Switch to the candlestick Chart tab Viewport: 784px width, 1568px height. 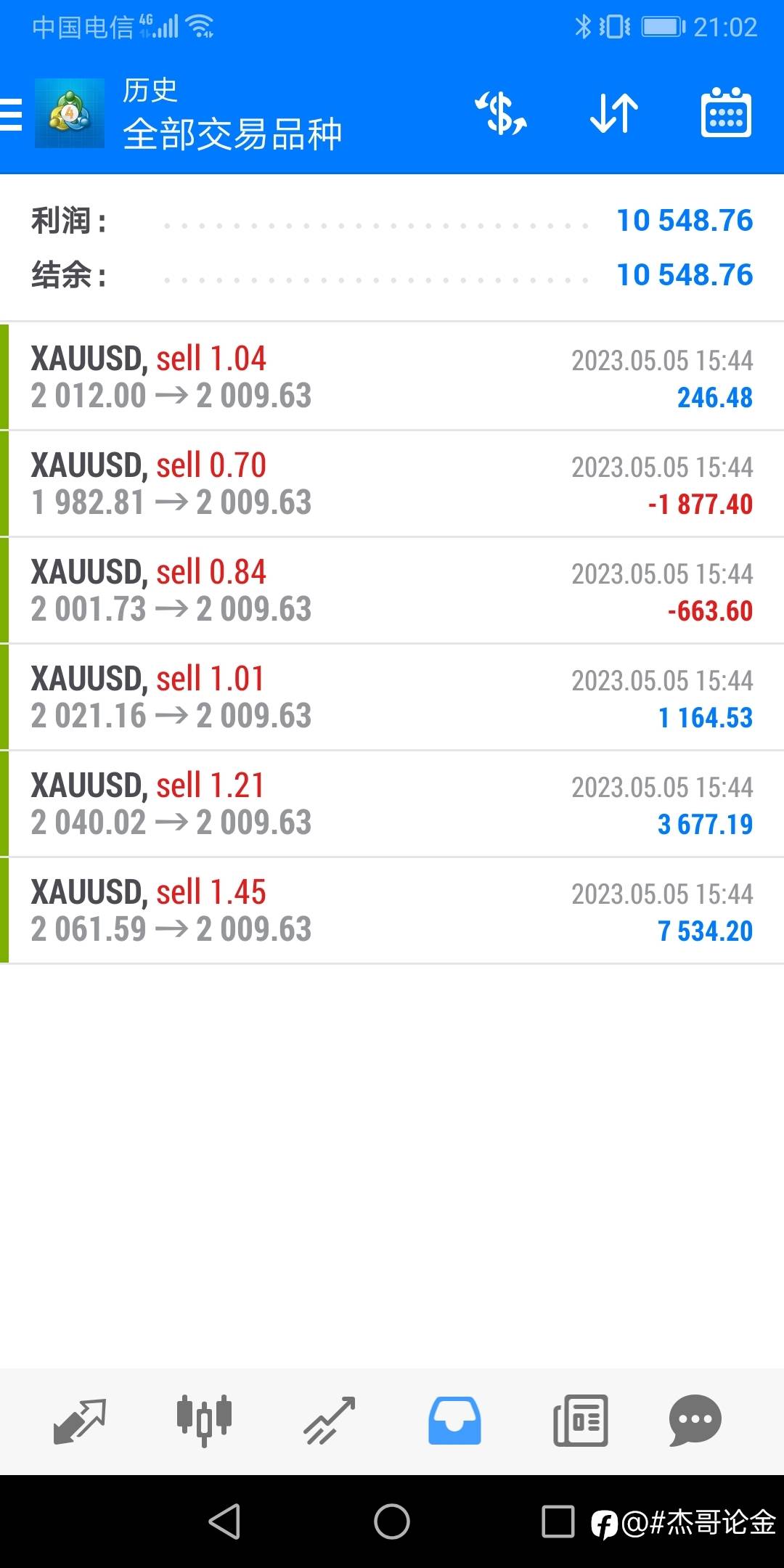pyautogui.click(x=204, y=1421)
